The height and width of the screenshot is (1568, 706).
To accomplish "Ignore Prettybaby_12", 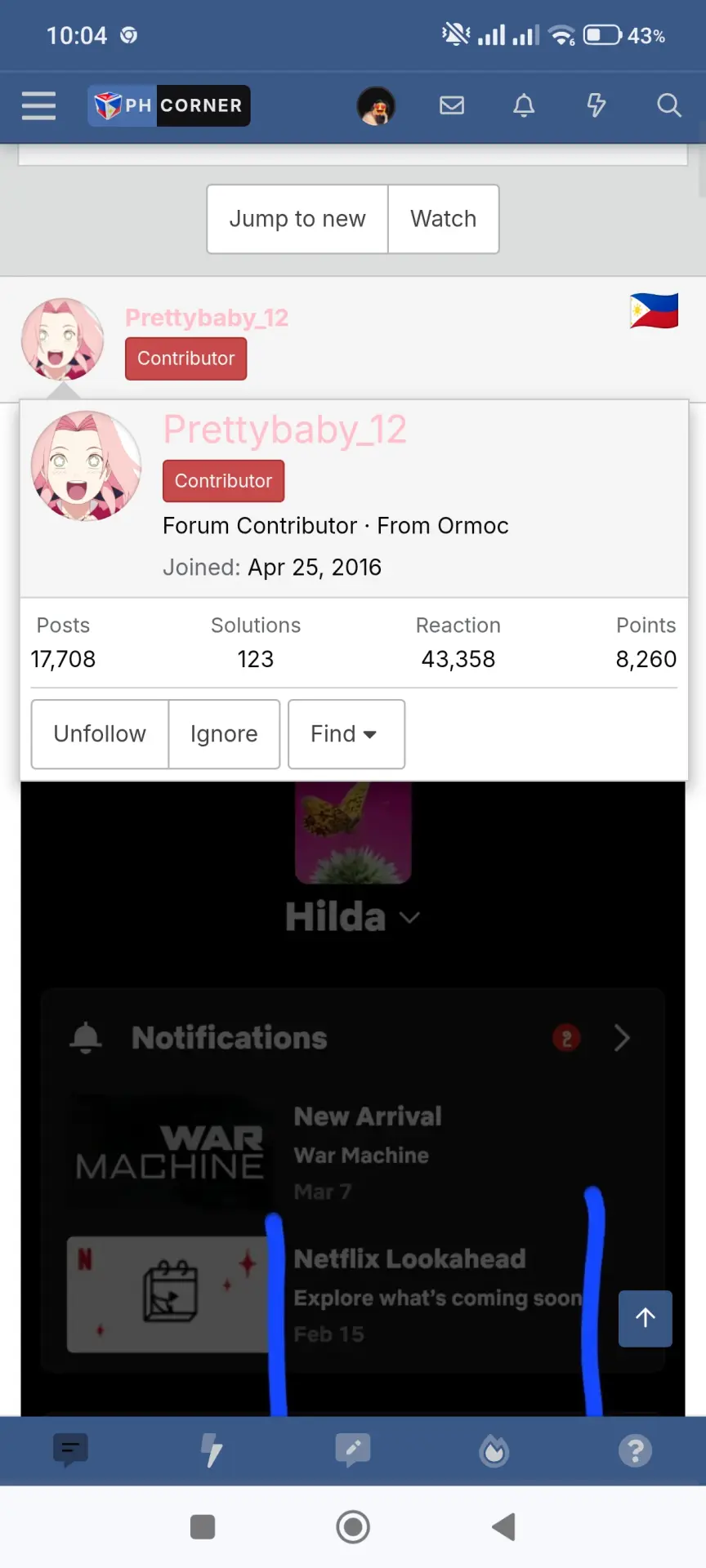I will [224, 734].
